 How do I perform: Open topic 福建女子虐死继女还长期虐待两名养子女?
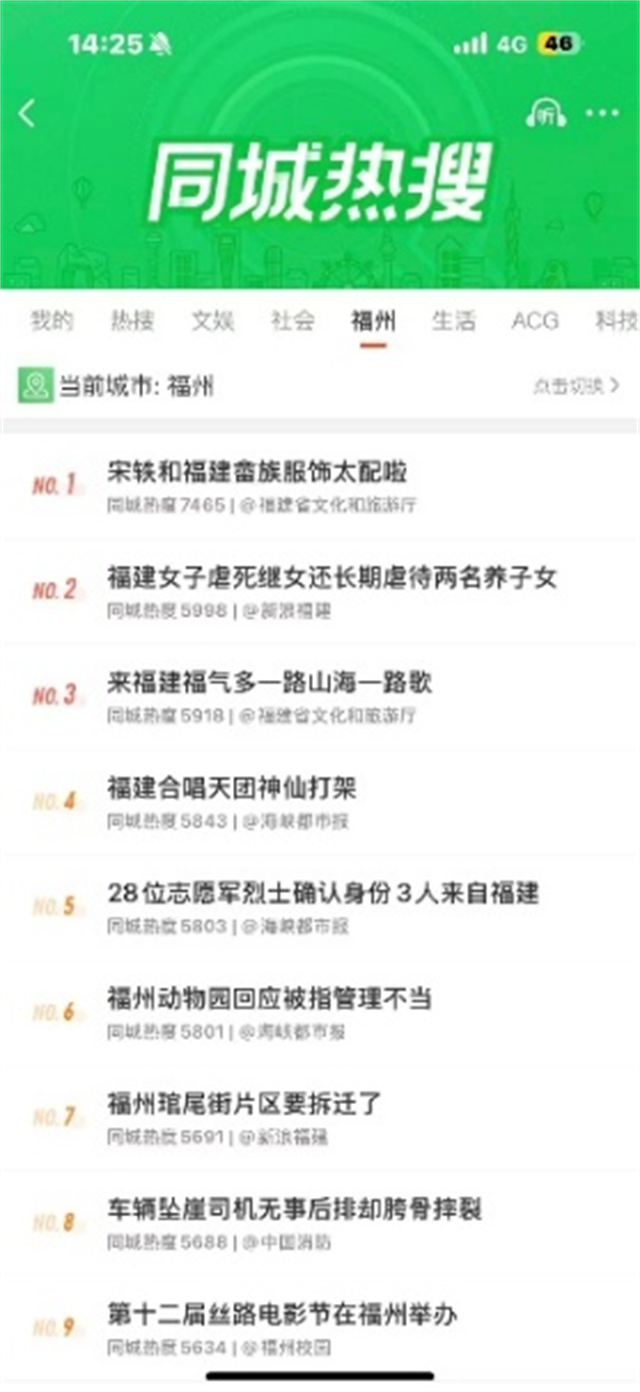pyautogui.click(x=332, y=577)
